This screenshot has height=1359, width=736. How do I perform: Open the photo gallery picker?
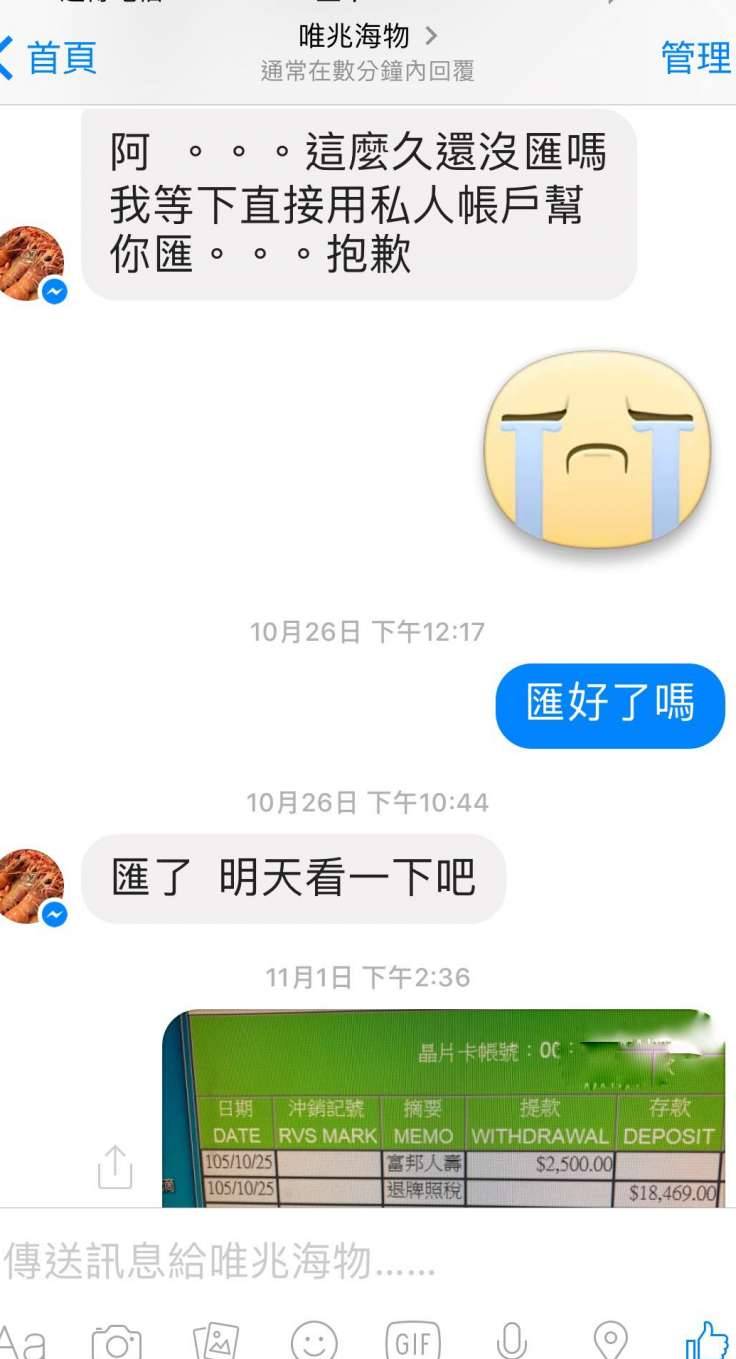216,1340
